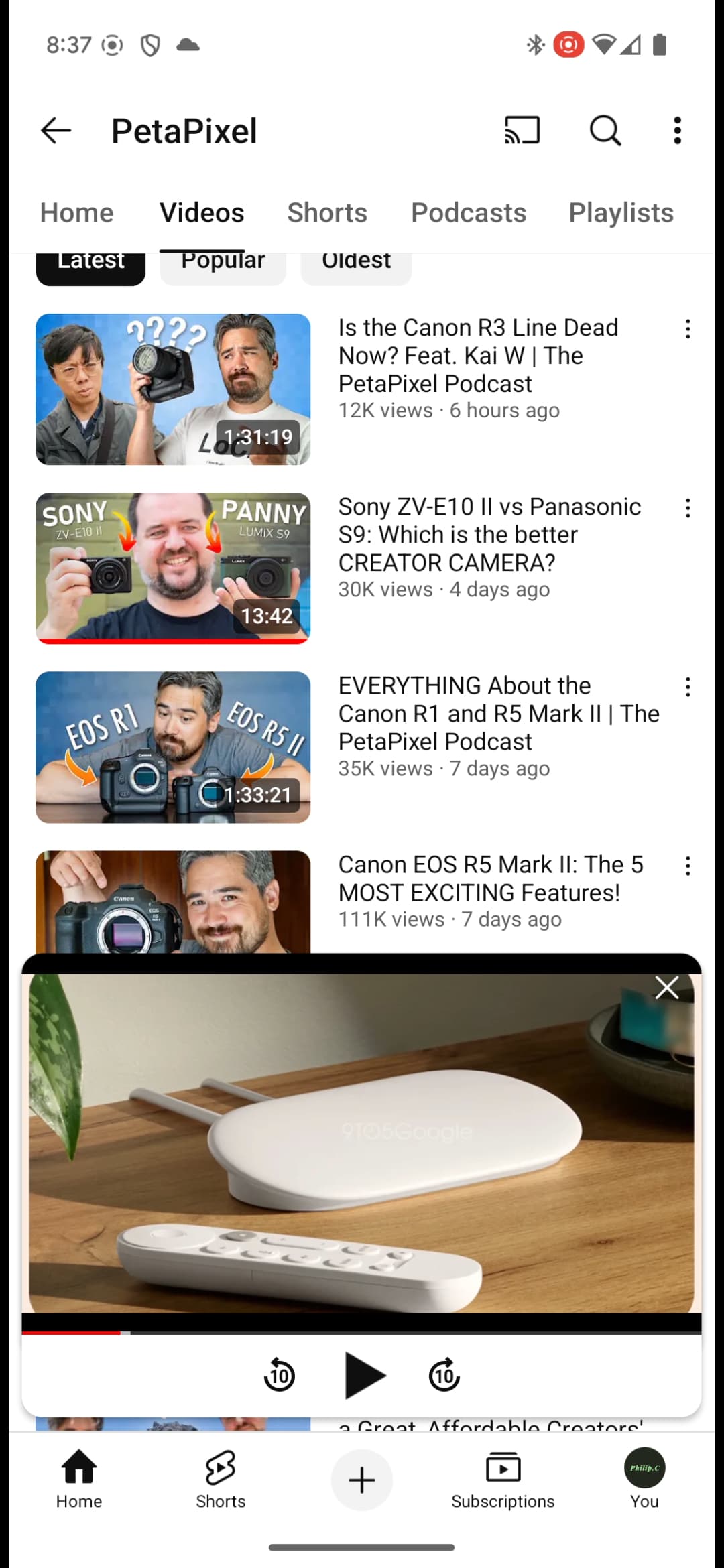Play the video in the mini player
The height and width of the screenshot is (1568, 724).
(x=364, y=1376)
